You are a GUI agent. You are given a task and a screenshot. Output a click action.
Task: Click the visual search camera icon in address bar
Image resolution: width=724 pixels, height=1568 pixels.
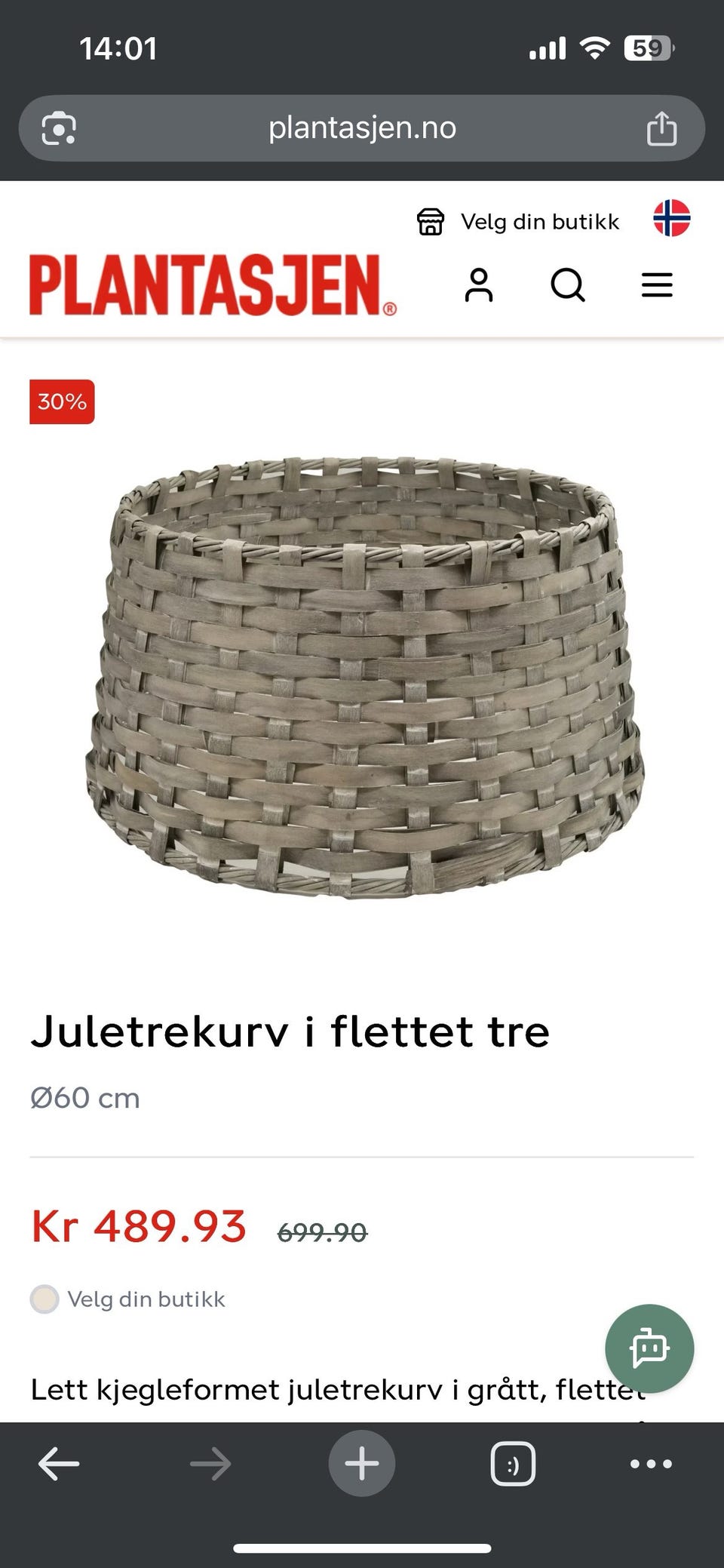coord(60,128)
